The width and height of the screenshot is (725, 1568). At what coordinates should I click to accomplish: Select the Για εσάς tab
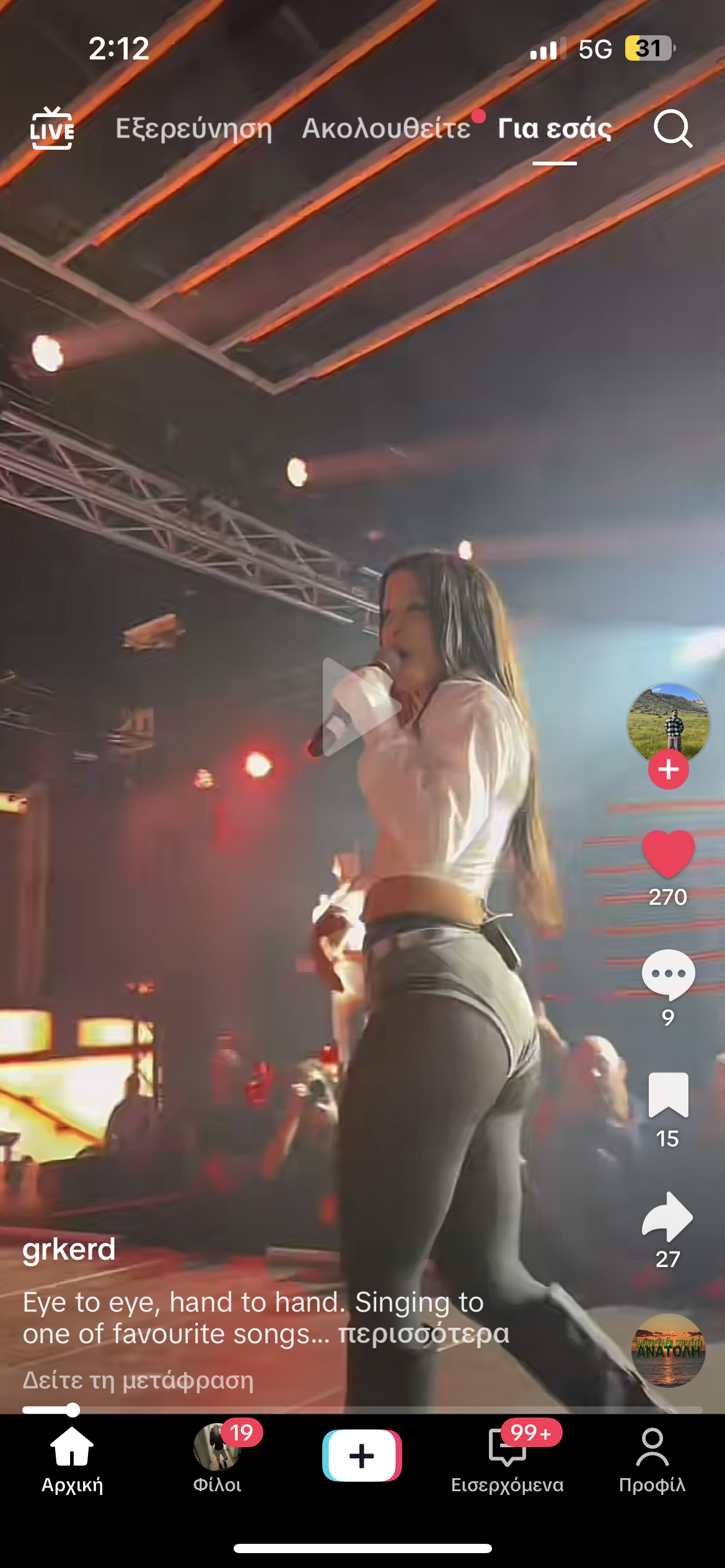(555, 128)
